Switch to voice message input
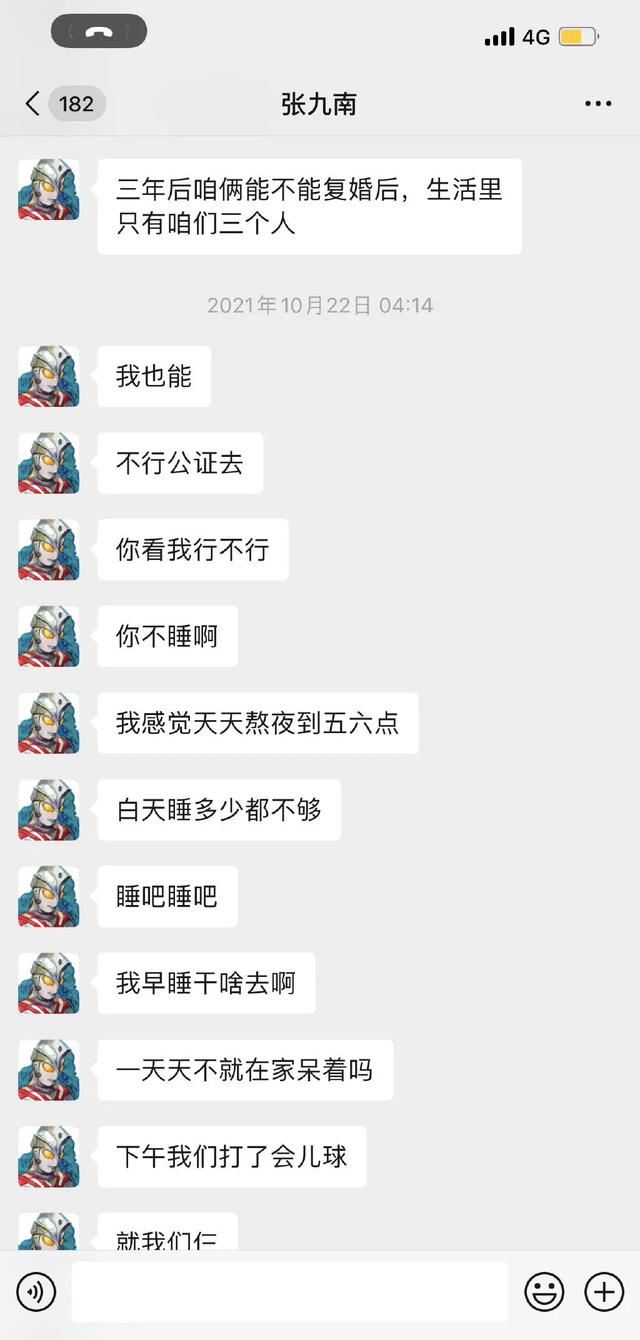Screen dimensions: 640x1340 [36, 1292]
